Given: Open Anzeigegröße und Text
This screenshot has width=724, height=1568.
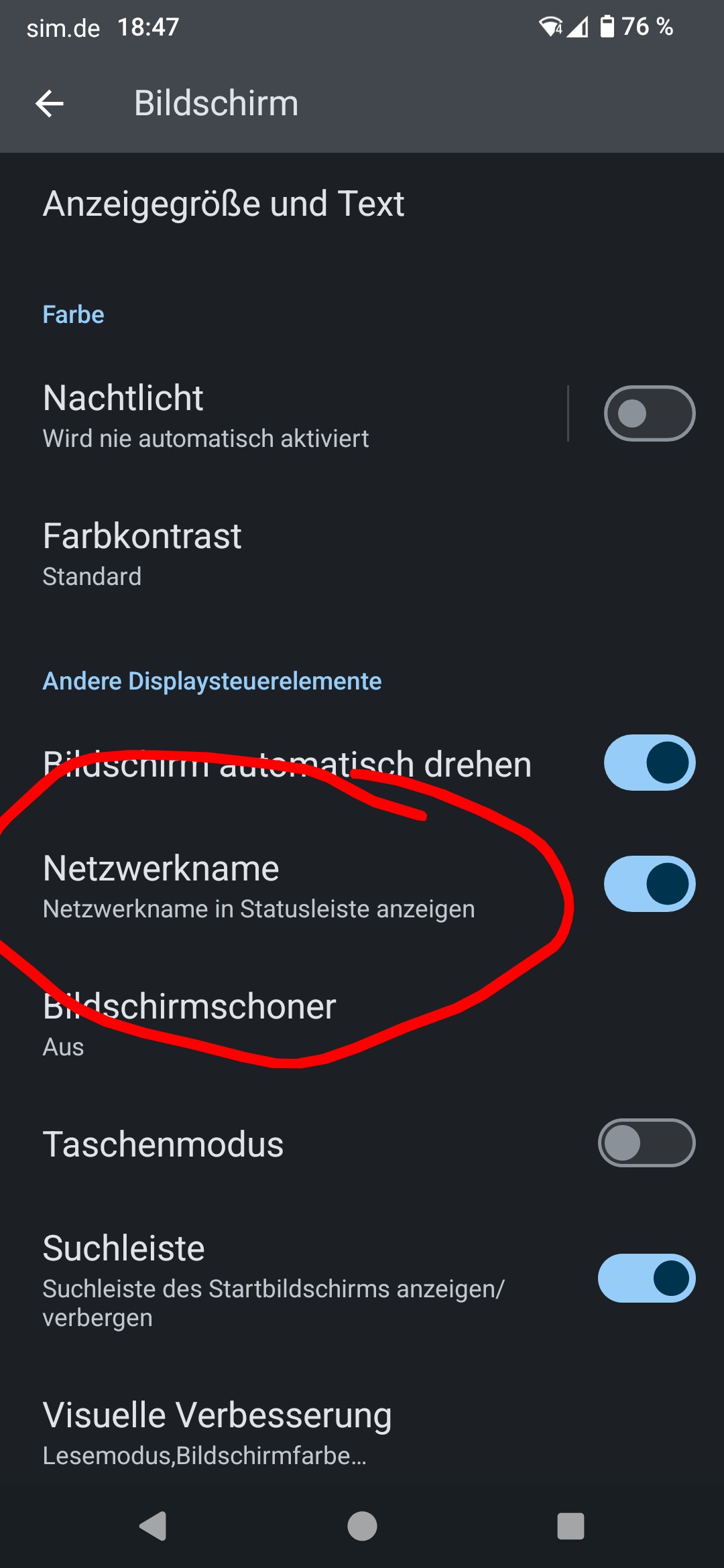Looking at the screenshot, I should 223,204.
